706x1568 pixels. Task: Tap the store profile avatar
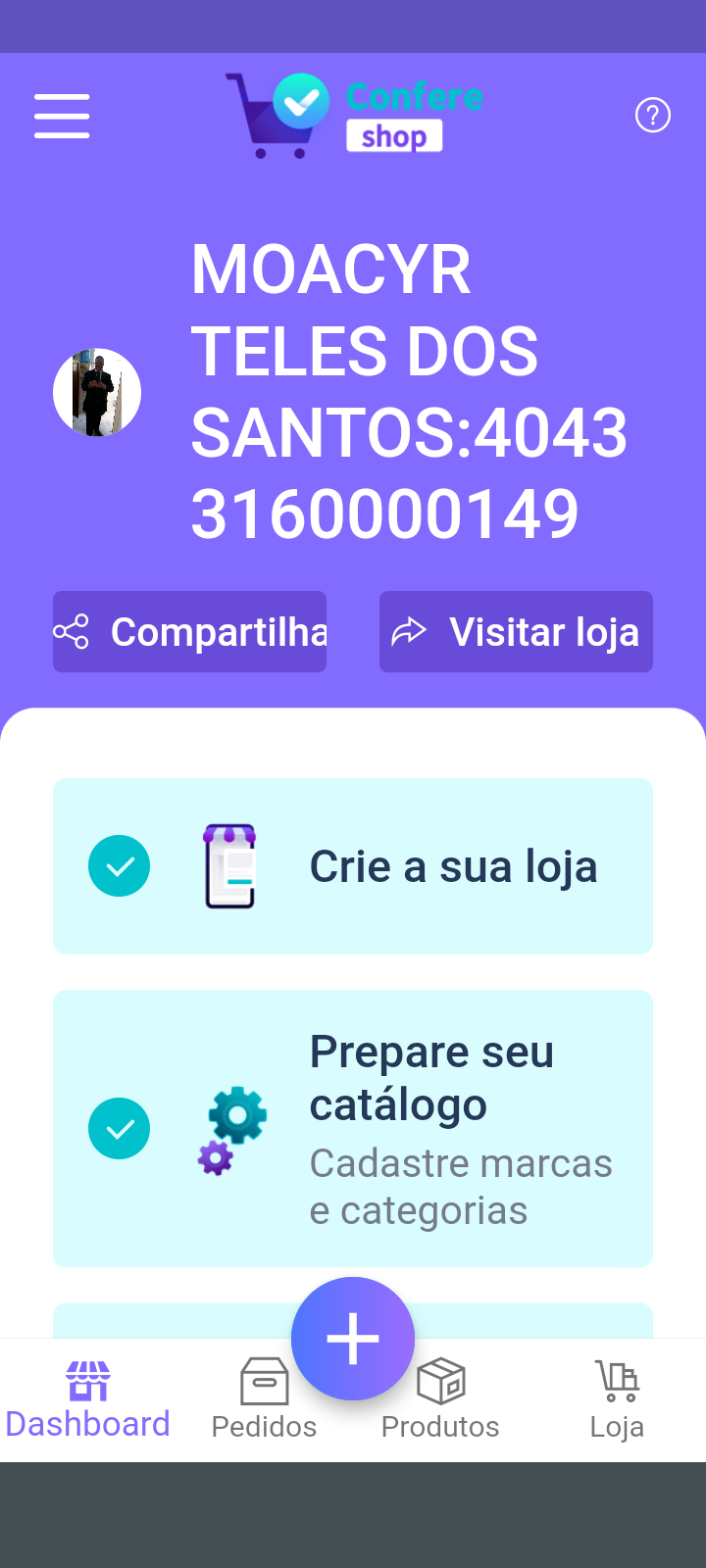(97, 392)
